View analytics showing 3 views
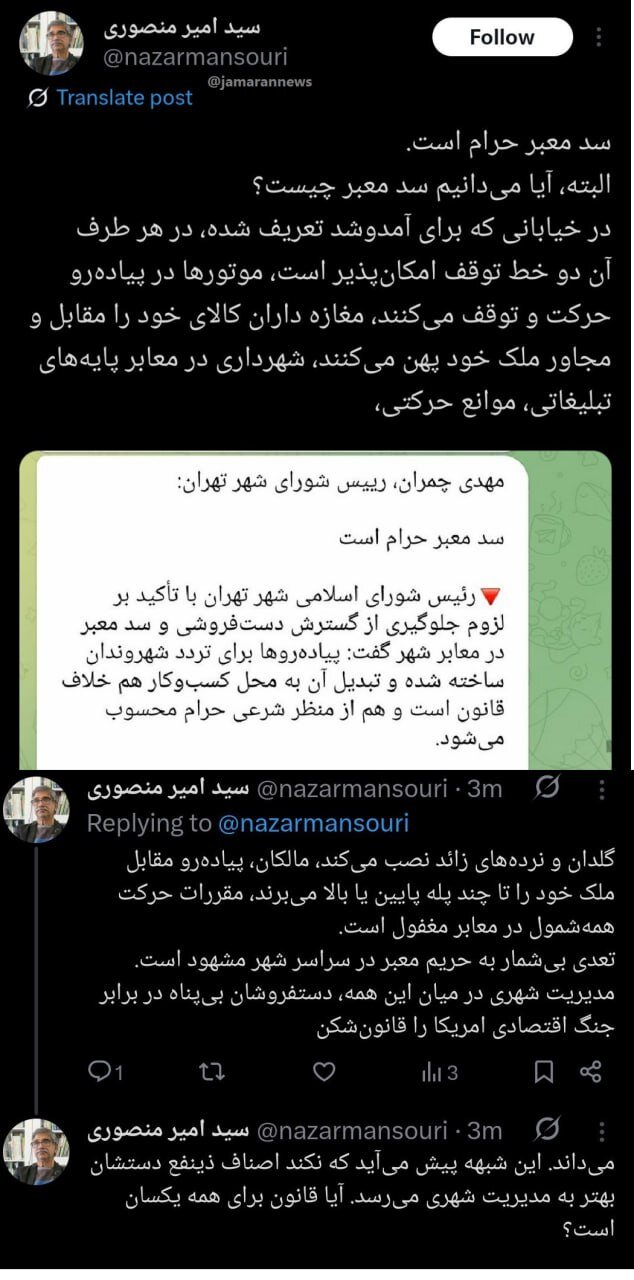 439,1072
